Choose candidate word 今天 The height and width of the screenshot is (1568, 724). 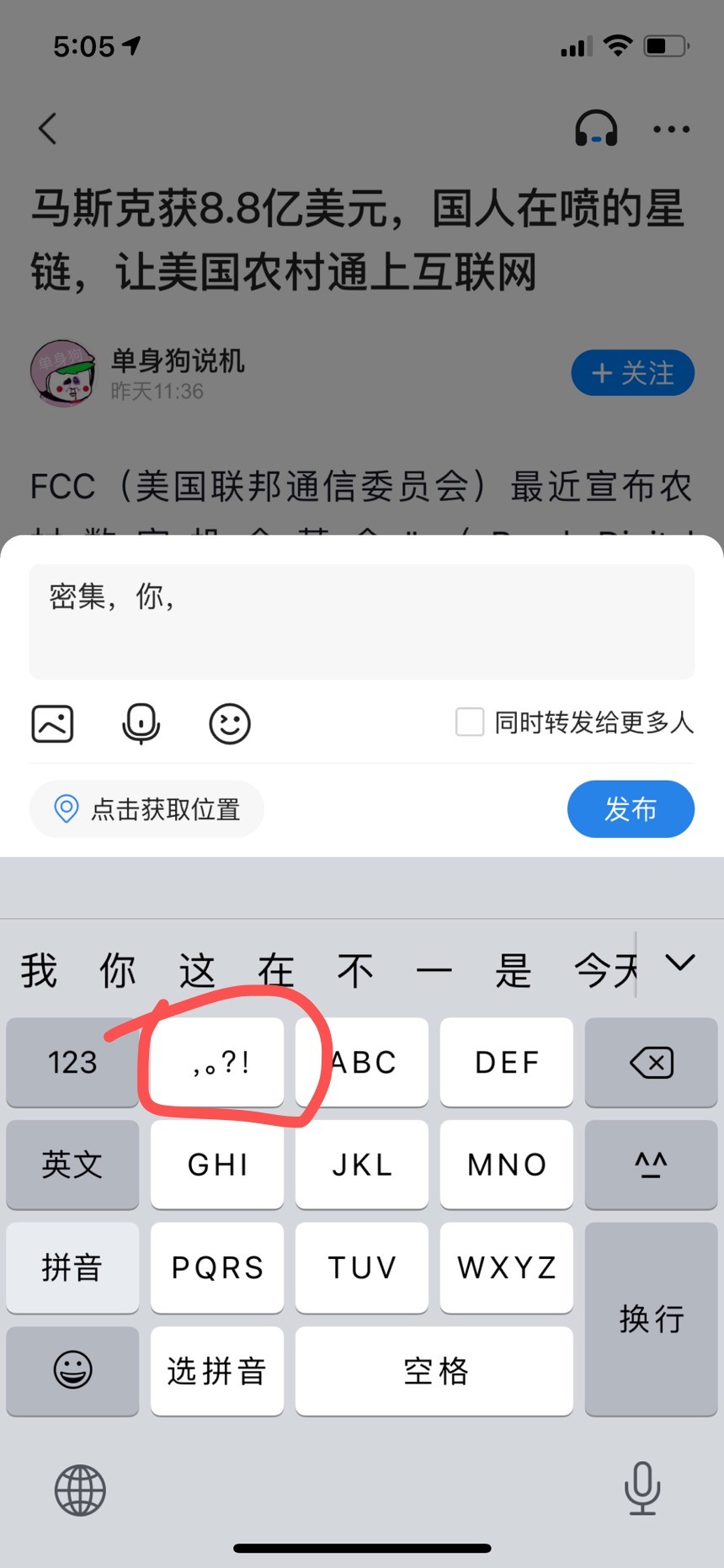click(604, 970)
